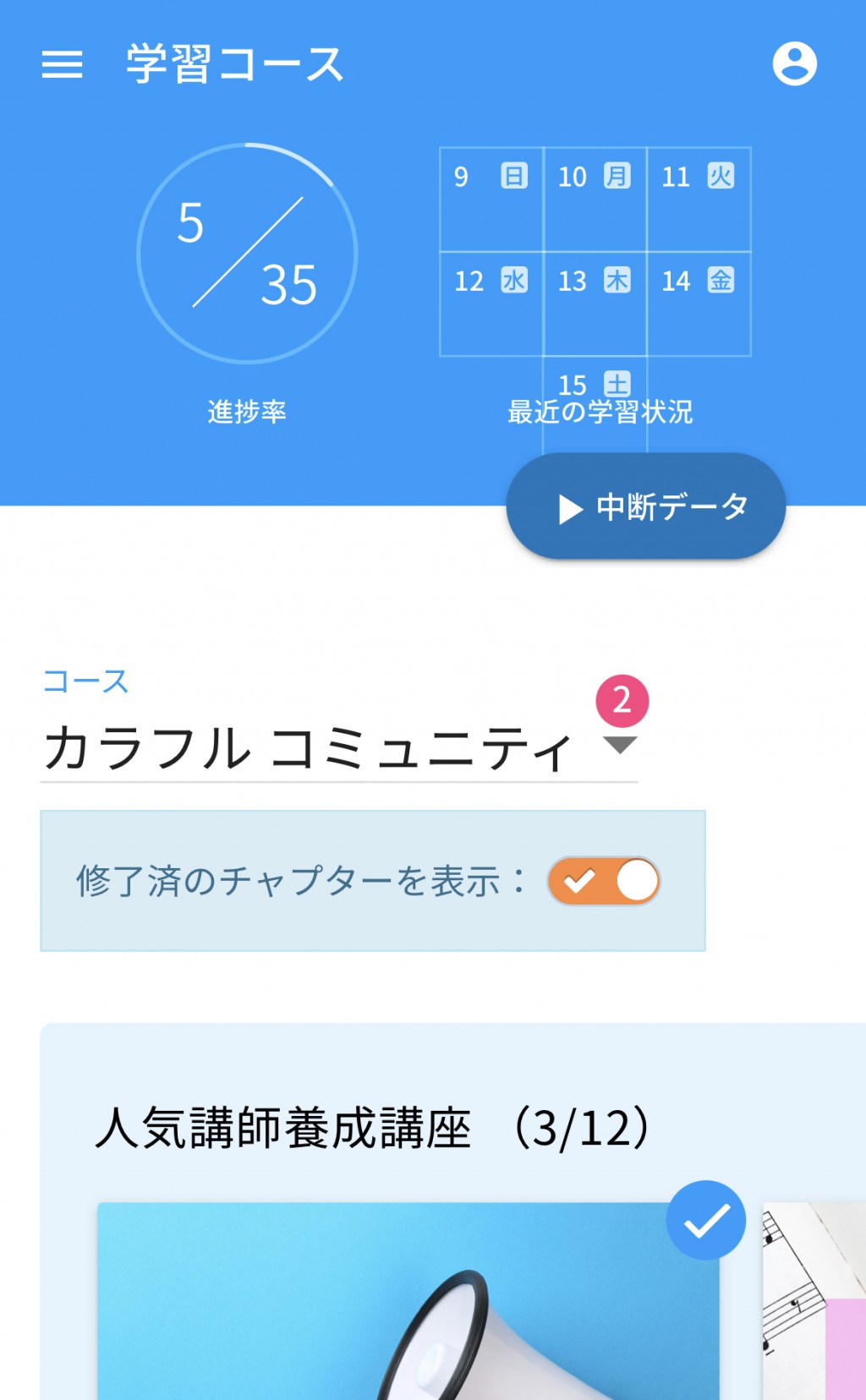Open the megaphone chapter card
Screen dimensions: 866x1400
point(408,1300)
